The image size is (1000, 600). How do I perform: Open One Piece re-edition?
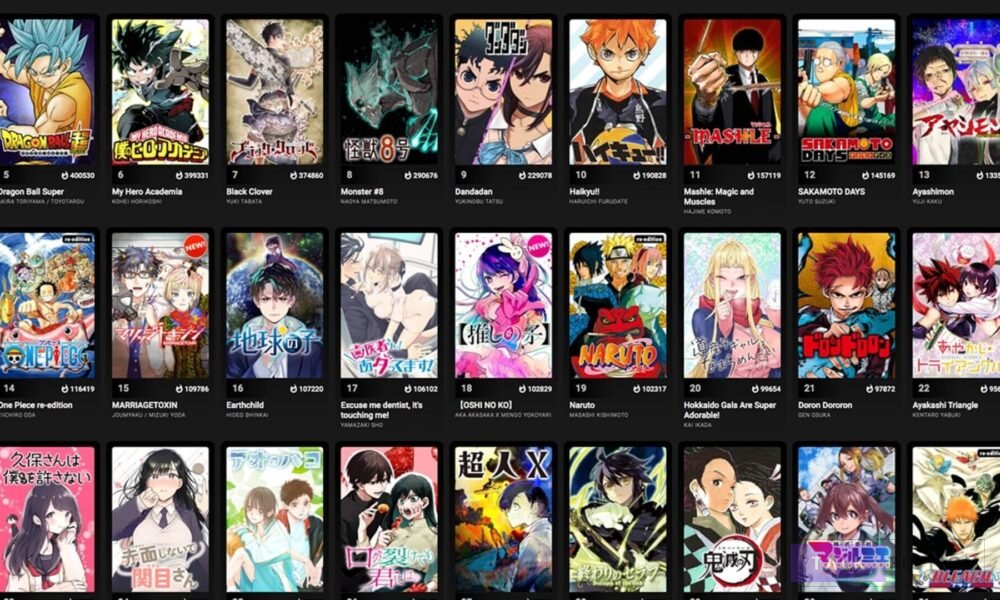tap(46, 305)
